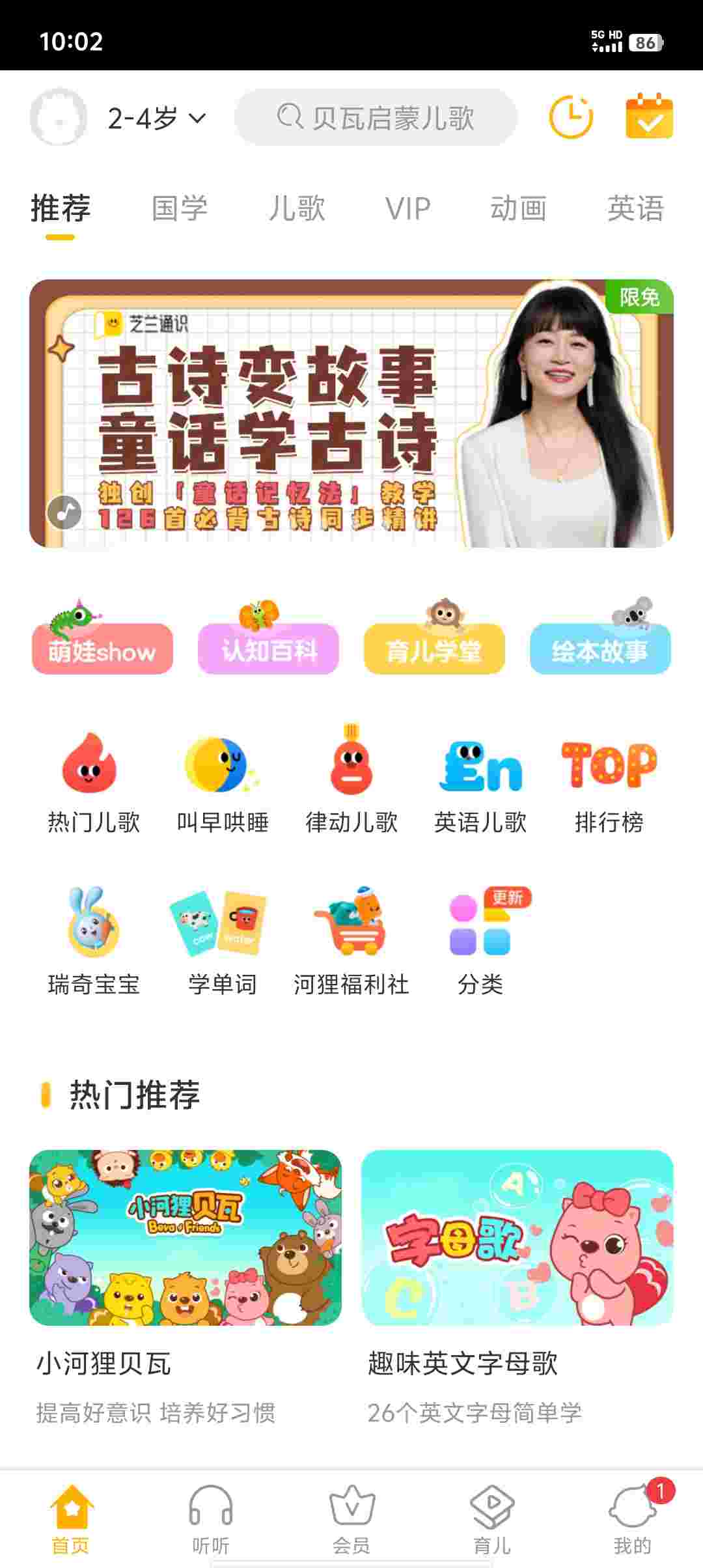Image resolution: width=703 pixels, height=1568 pixels.
Task: Open the daily check-in calendar icon
Action: pyautogui.click(x=649, y=117)
